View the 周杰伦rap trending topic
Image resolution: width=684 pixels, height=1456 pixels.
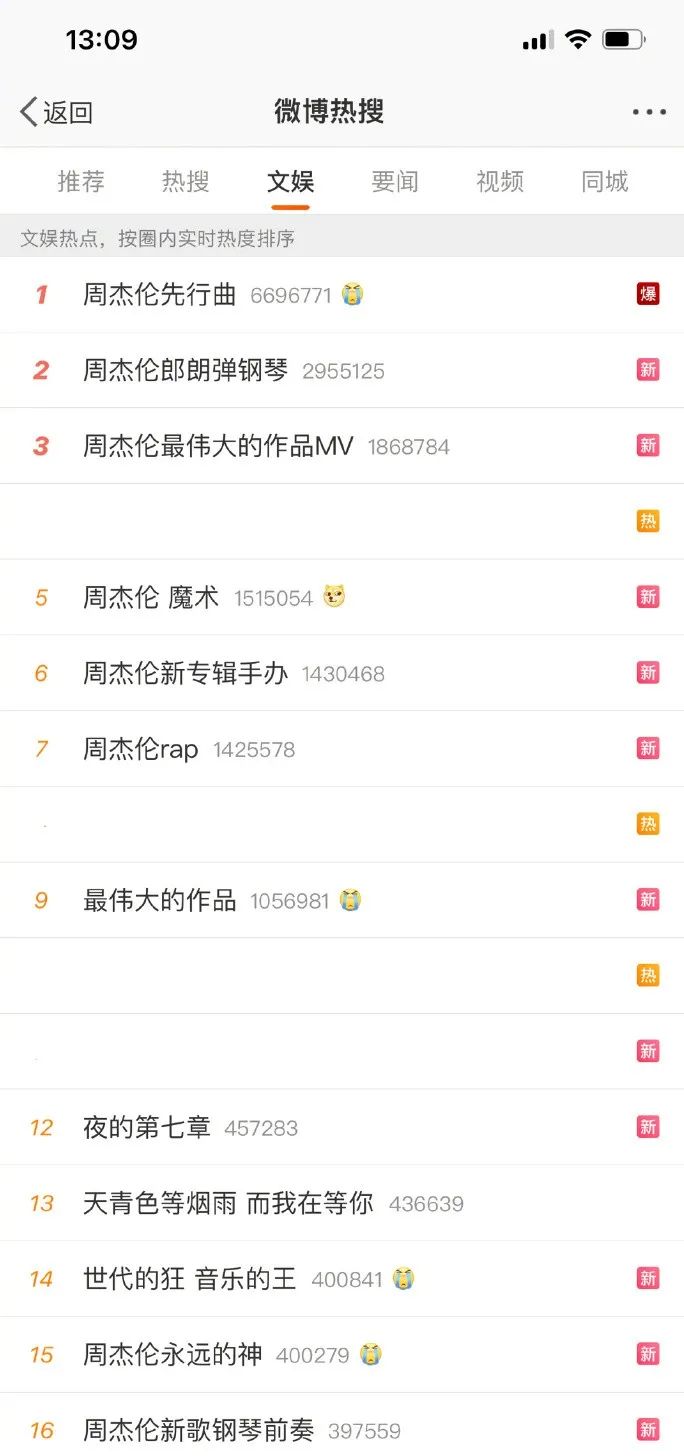(x=342, y=749)
